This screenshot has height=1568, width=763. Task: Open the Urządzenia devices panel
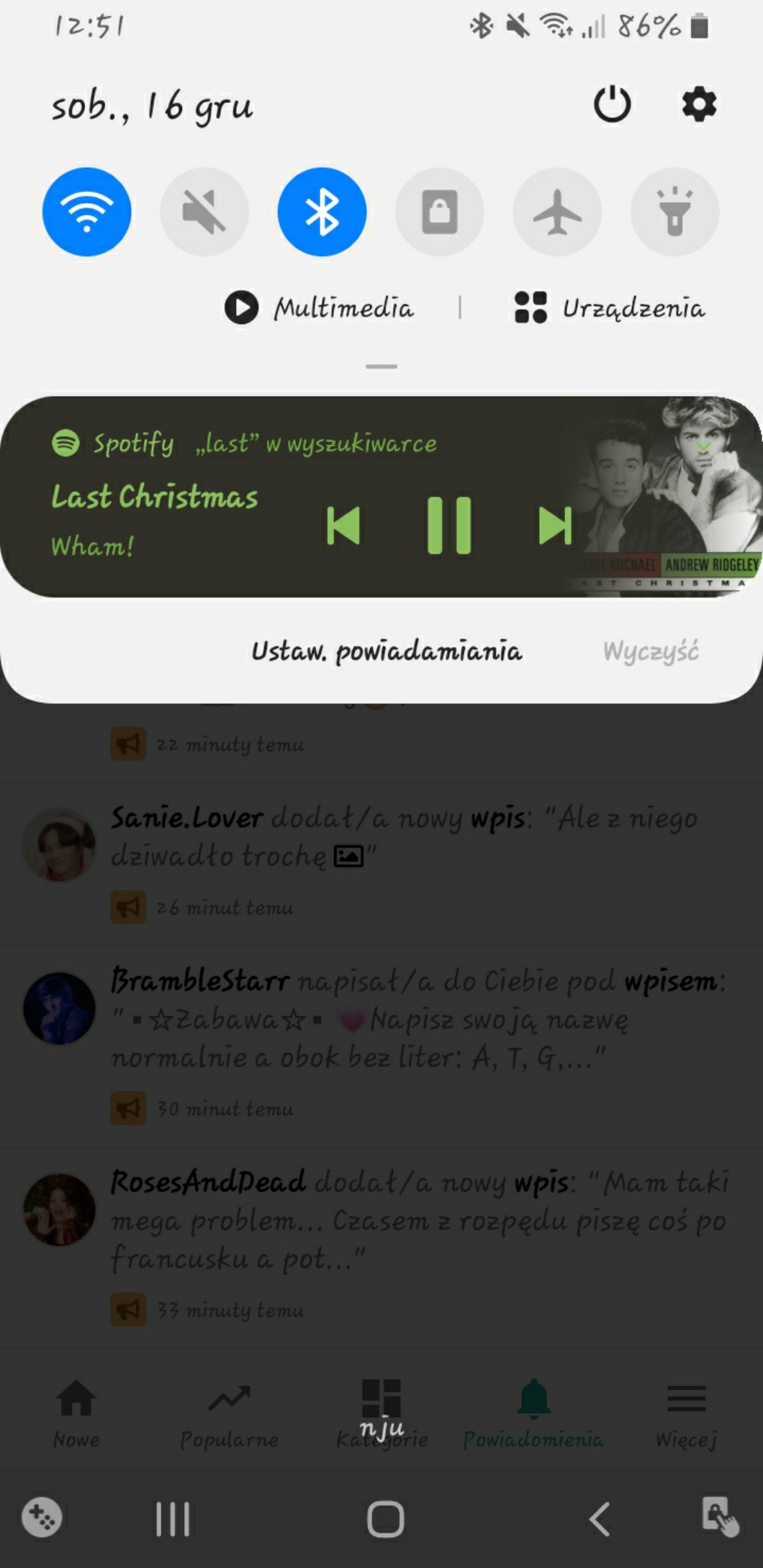point(610,308)
